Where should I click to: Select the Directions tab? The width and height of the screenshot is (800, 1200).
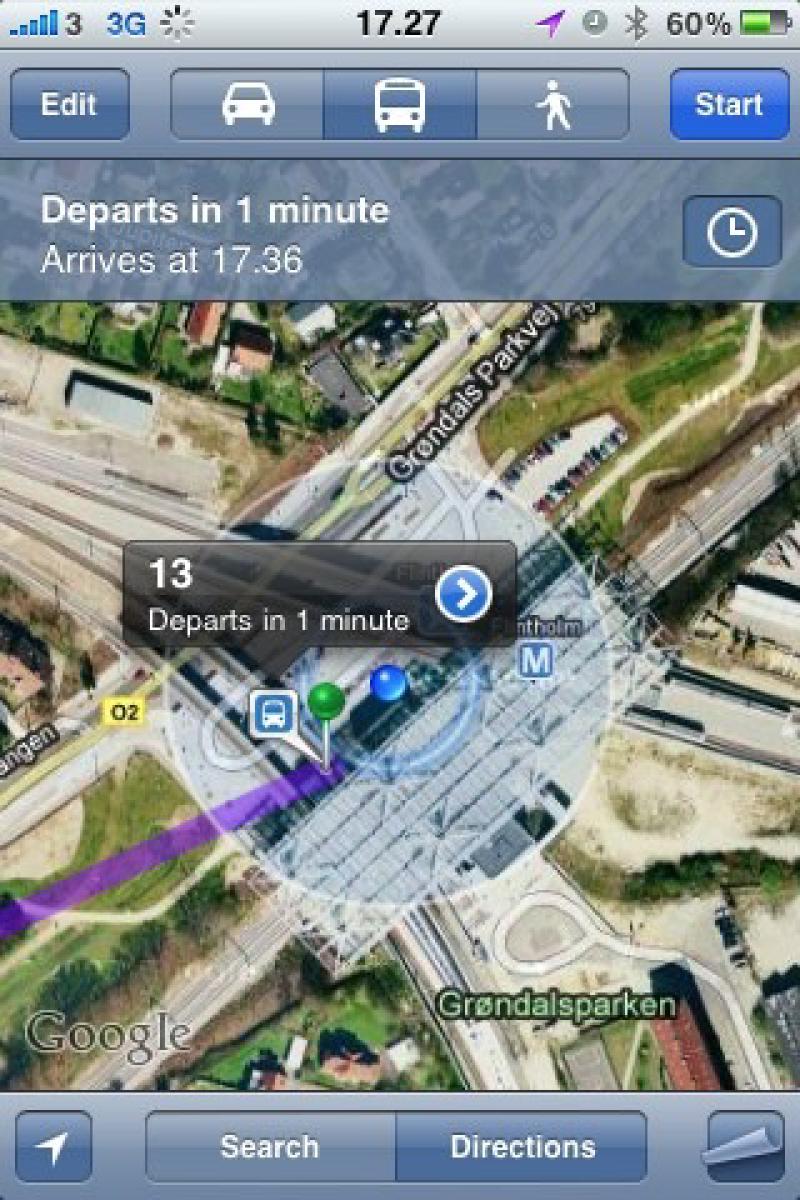pyautogui.click(x=522, y=1147)
